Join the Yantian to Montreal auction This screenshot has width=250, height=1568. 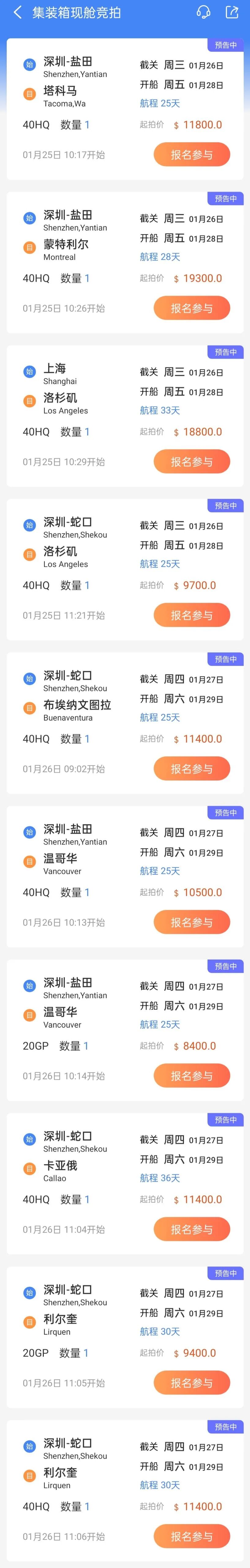192,308
